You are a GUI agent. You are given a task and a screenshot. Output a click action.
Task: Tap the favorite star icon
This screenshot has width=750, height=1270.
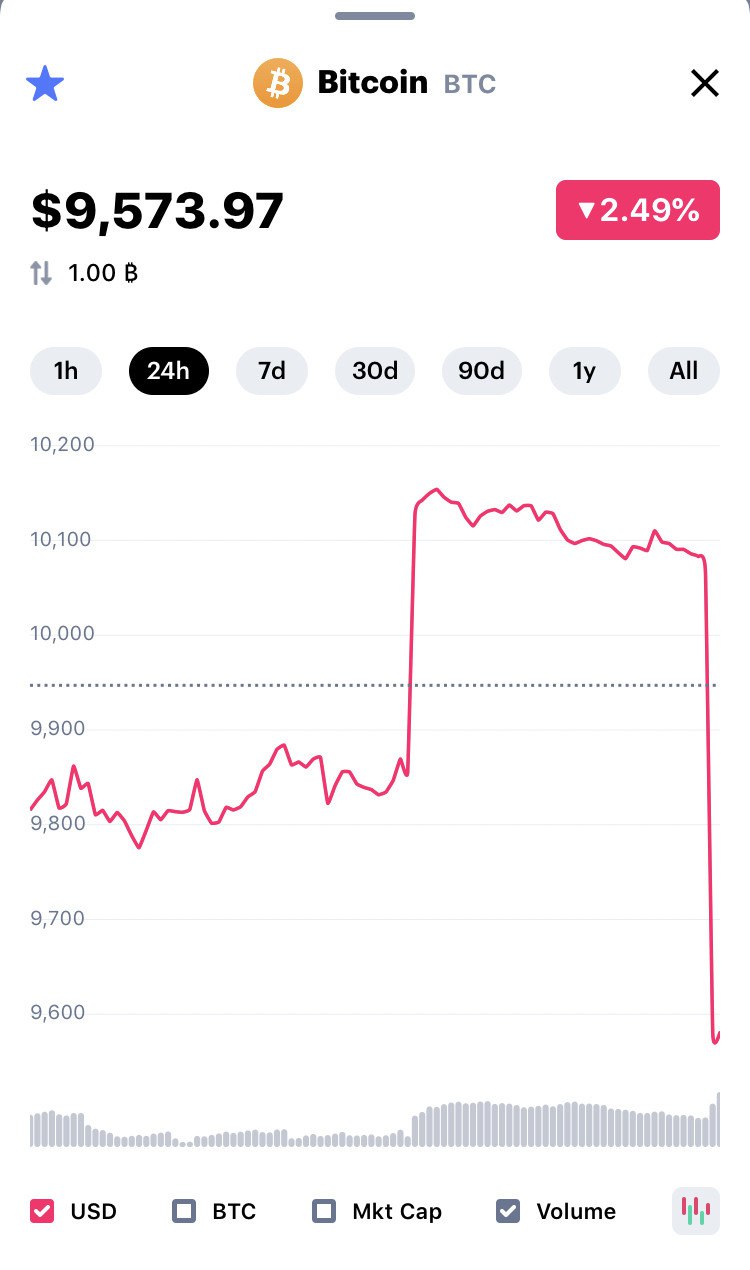coord(45,84)
